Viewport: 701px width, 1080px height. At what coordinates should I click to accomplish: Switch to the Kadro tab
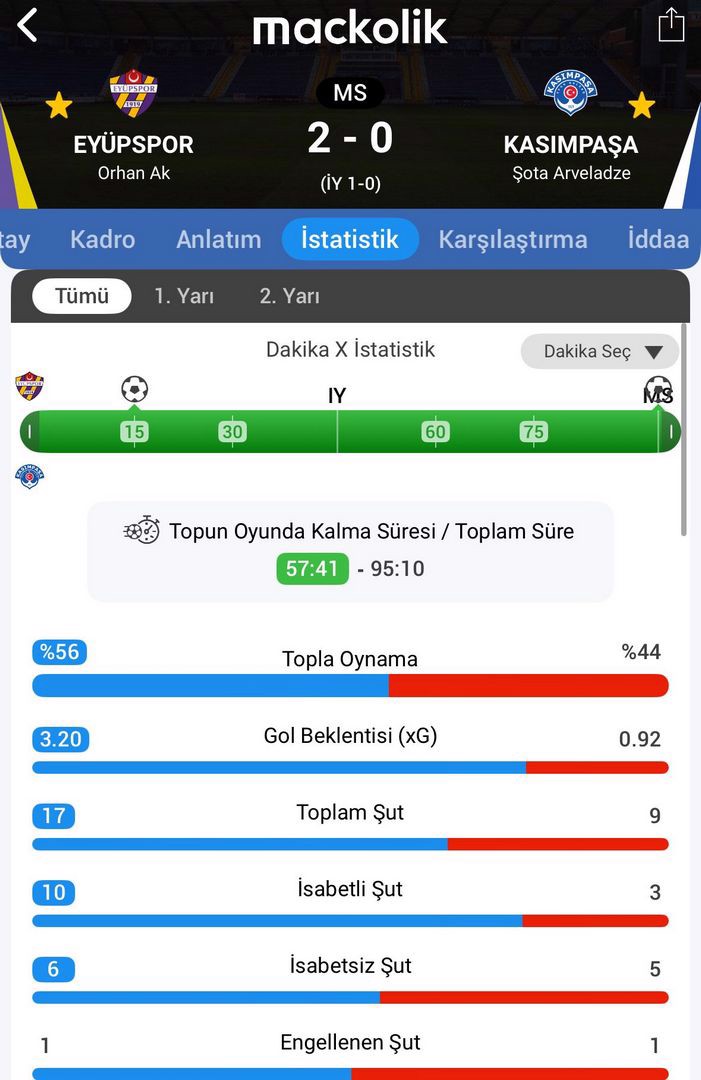102,240
